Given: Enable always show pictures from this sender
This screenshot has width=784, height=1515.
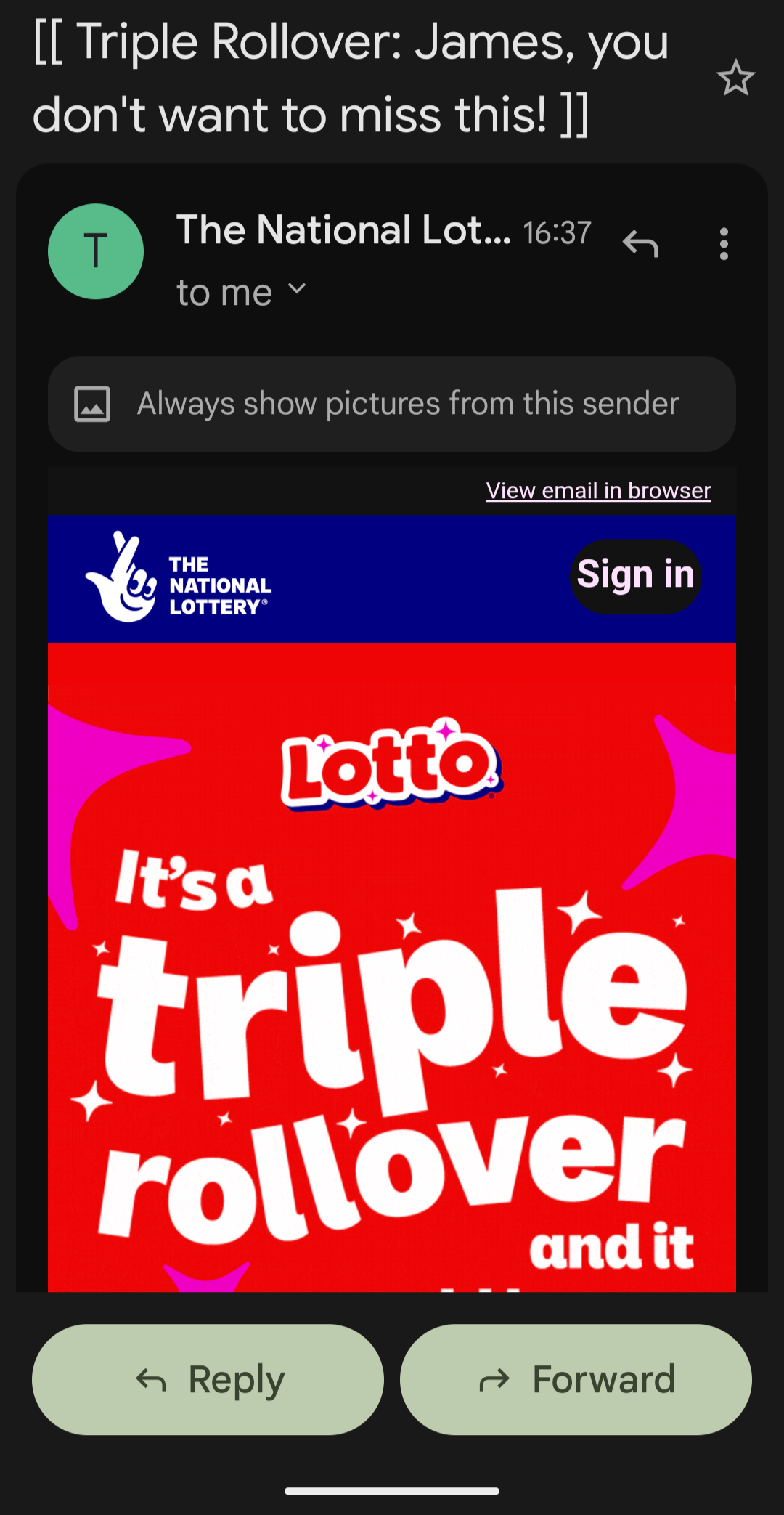Looking at the screenshot, I should click(391, 404).
